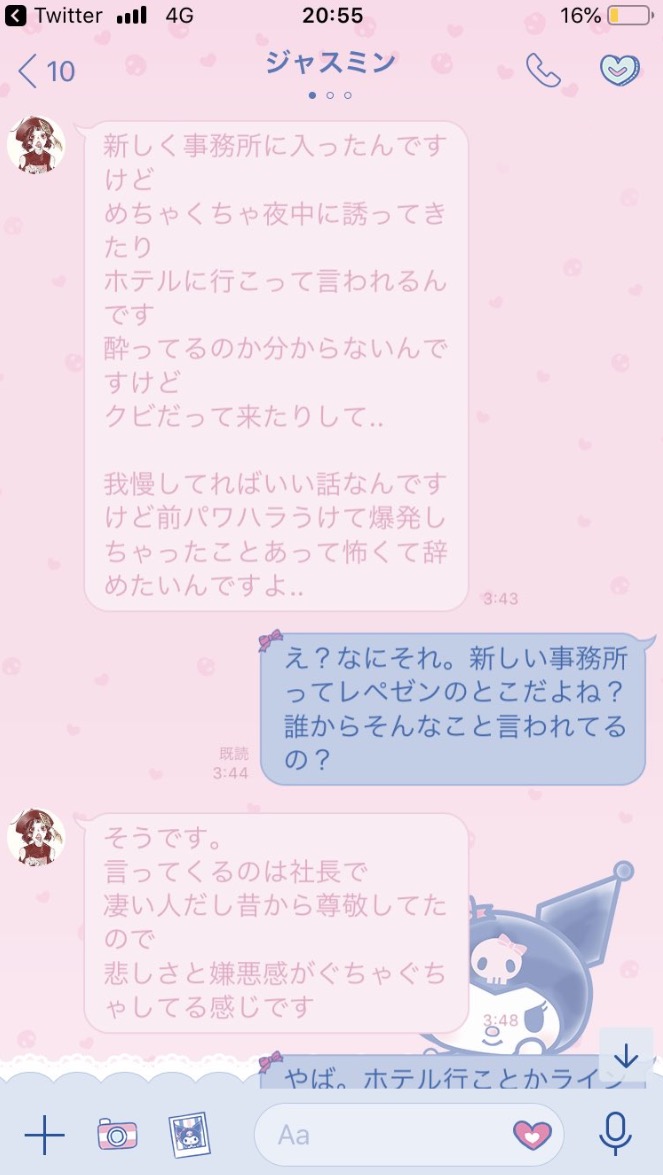Open the plus attachment menu
This screenshot has height=1175, width=663.
43,1134
